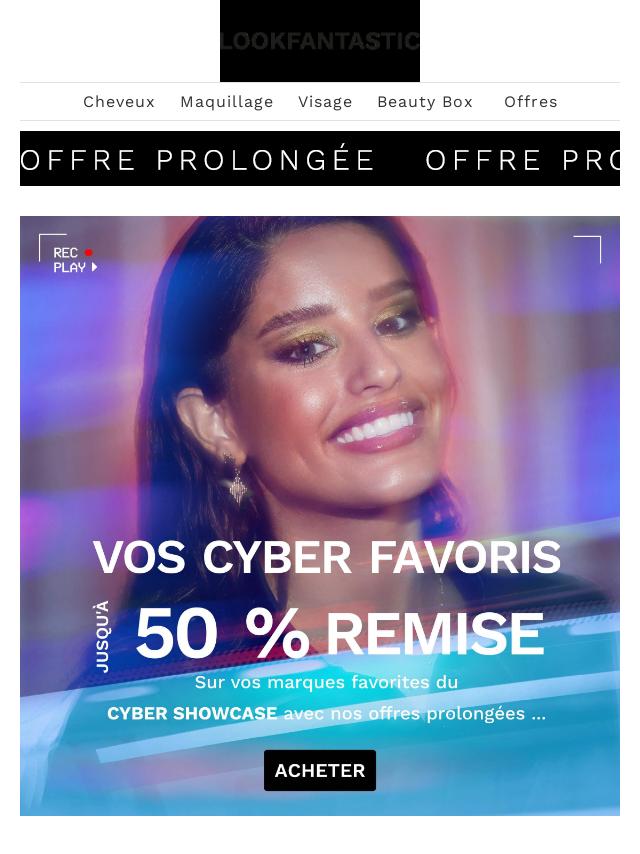Open the Beauty Box link
Screen dimensions: 640x854
coord(425,102)
